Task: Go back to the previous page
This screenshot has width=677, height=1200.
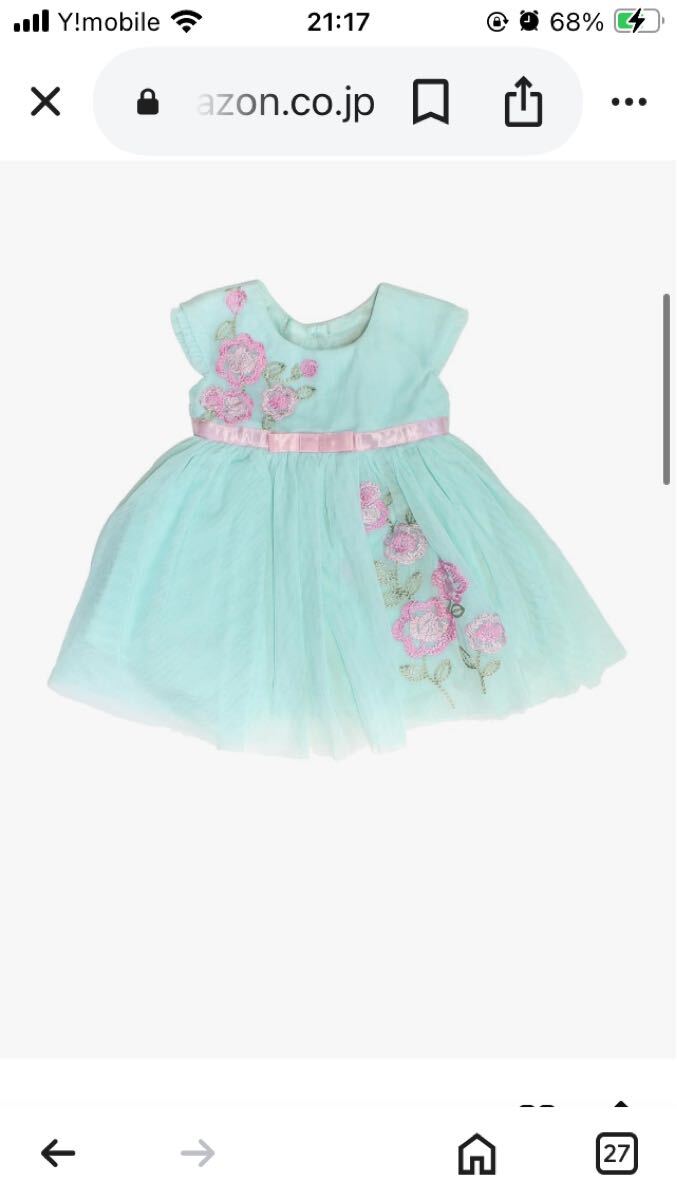Action: pos(58,1153)
